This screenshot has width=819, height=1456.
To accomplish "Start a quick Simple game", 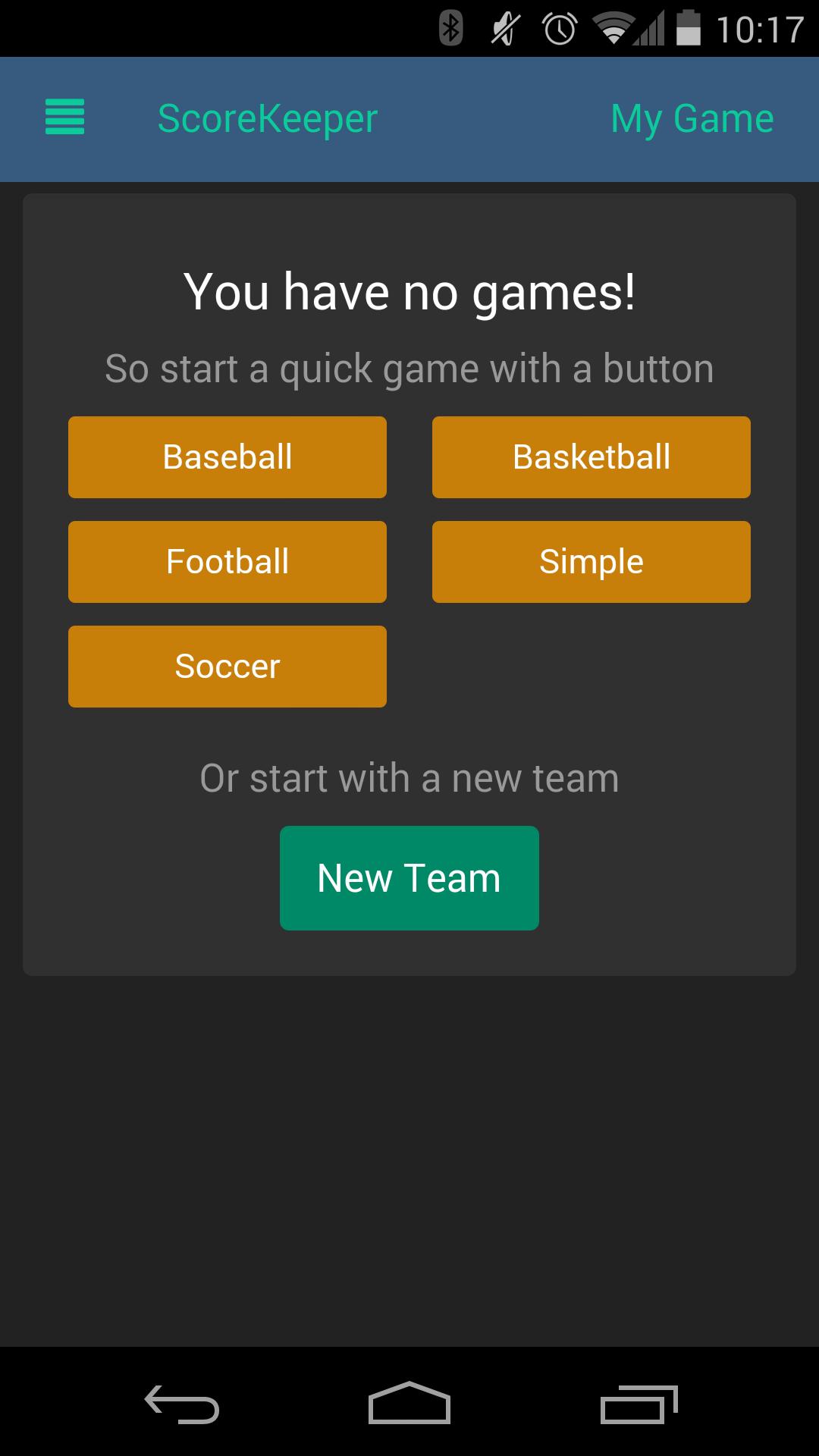I will coord(591,561).
